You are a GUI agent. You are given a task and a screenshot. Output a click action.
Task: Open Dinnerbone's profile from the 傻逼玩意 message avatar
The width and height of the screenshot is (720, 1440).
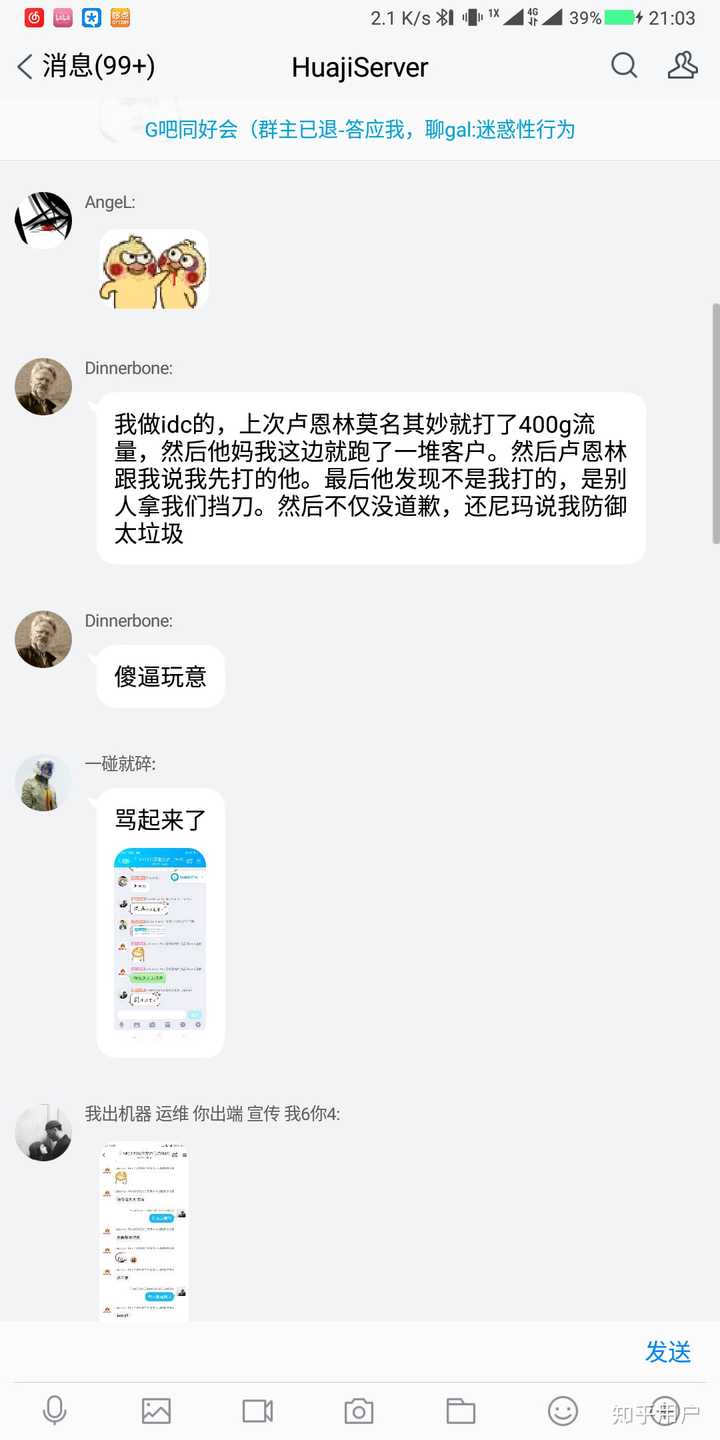click(43, 639)
